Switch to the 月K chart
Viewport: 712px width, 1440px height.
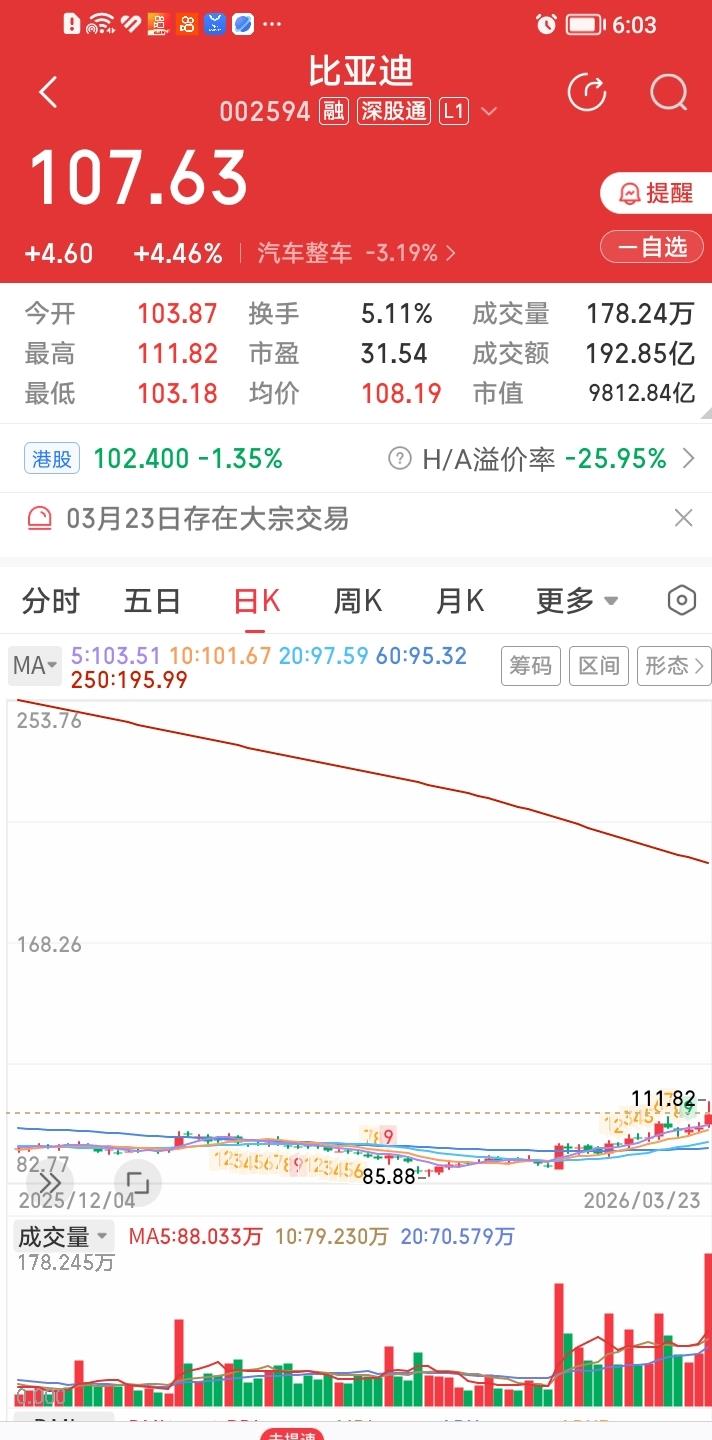460,601
